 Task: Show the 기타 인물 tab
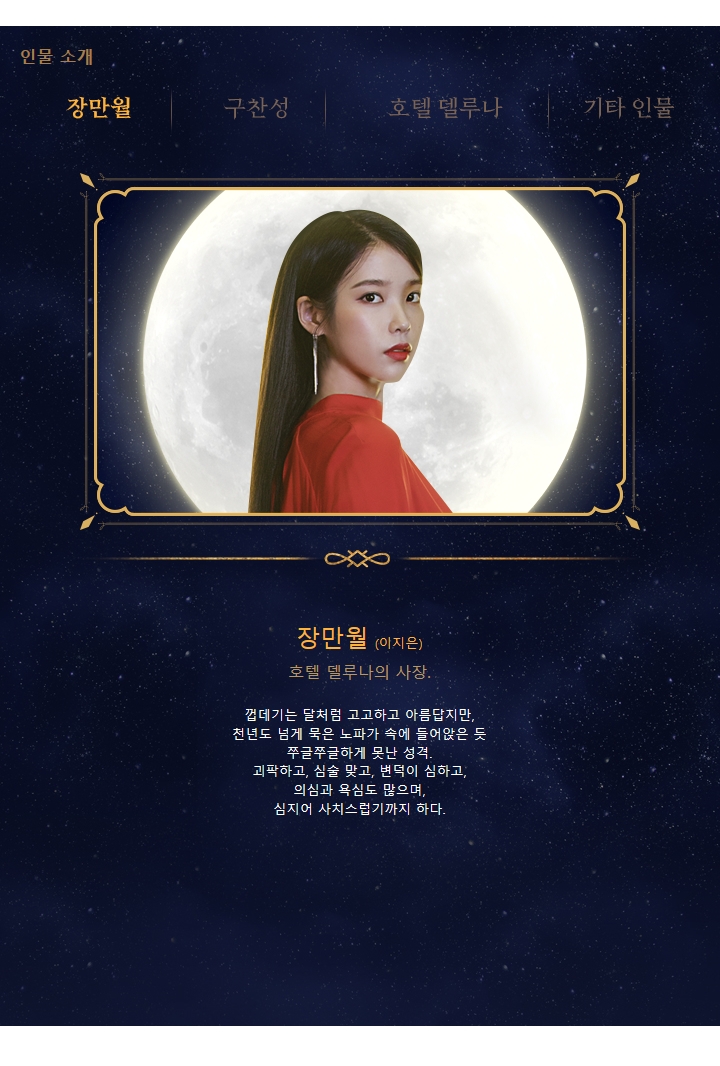pyautogui.click(x=629, y=108)
